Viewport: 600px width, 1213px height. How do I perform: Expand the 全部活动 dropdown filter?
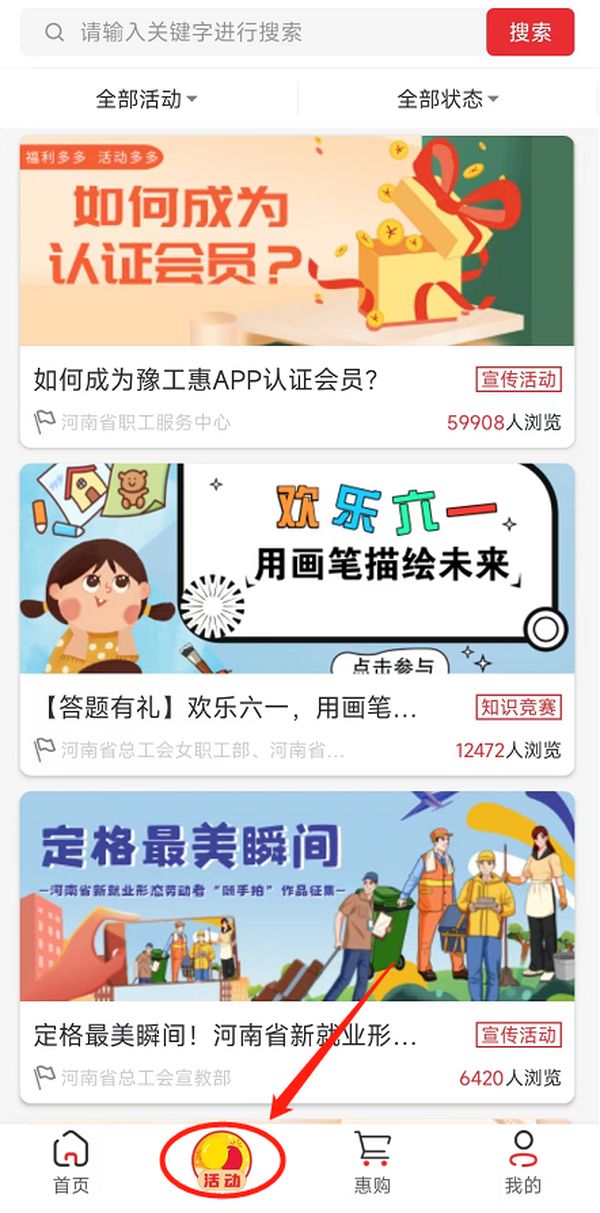coord(147,99)
